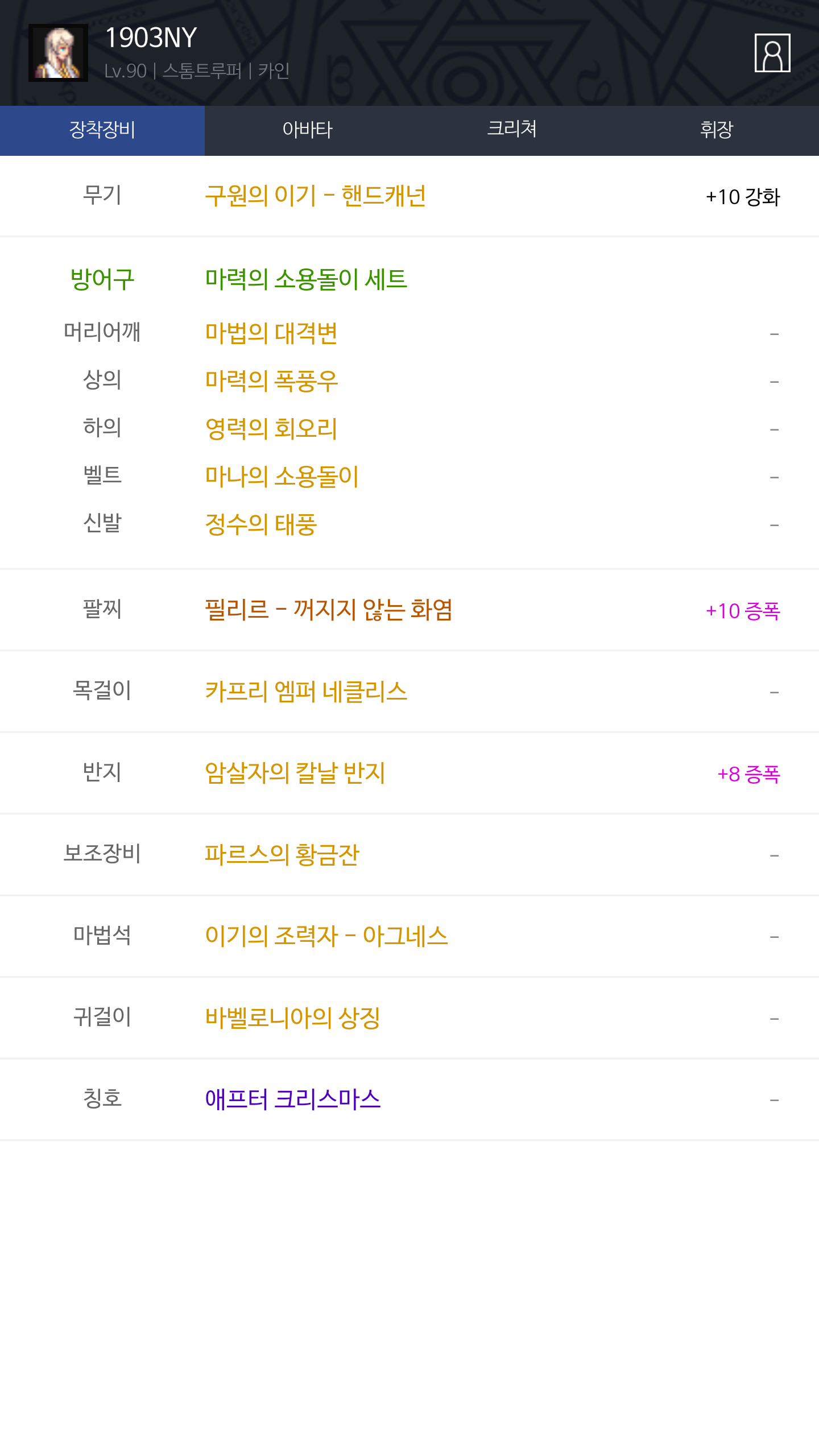Open title 애프터 크리스마스
This screenshot has height=1456, width=819.
point(292,1099)
